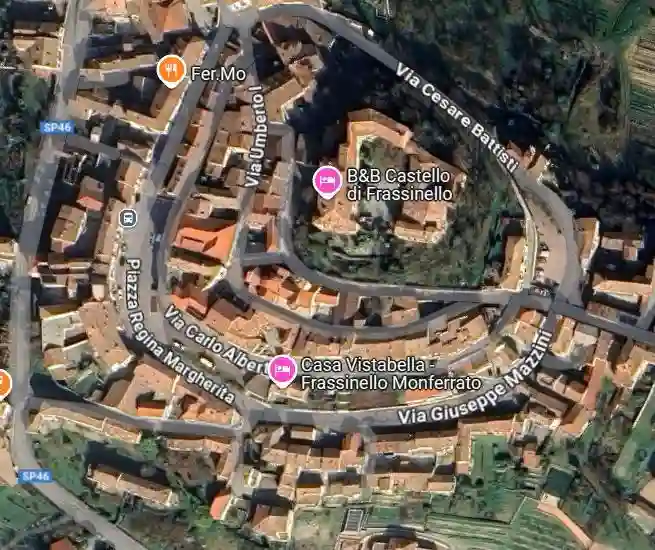The width and height of the screenshot is (655, 550).
Task: Open the Fer.Mo restaurant marker
Action: [x=171, y=71]
